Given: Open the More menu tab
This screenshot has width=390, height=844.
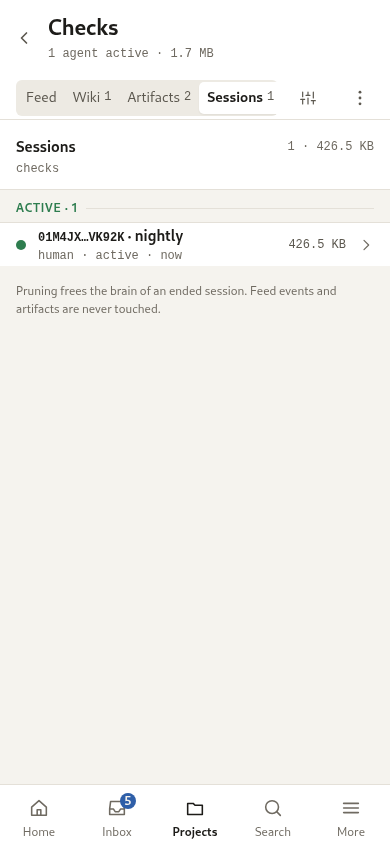Looking at the screenshot, I should pos(351,817).
